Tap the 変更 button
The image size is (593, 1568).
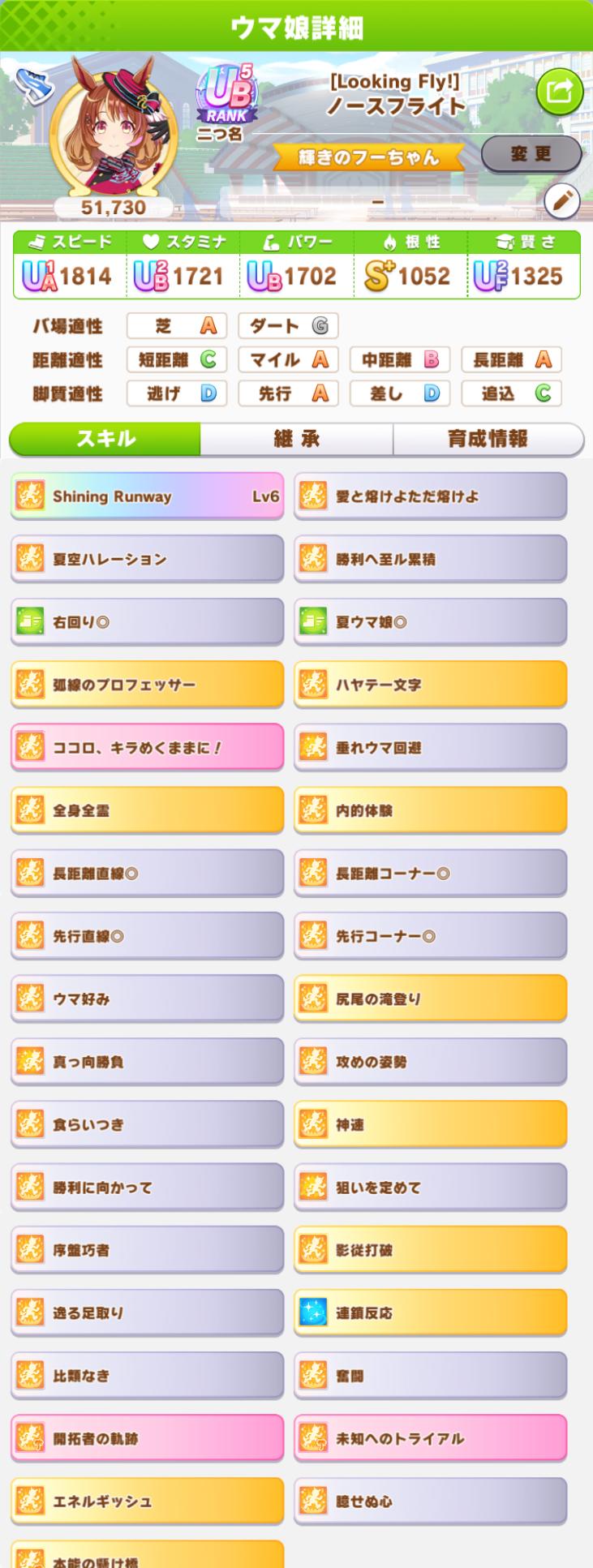point(531,153)
